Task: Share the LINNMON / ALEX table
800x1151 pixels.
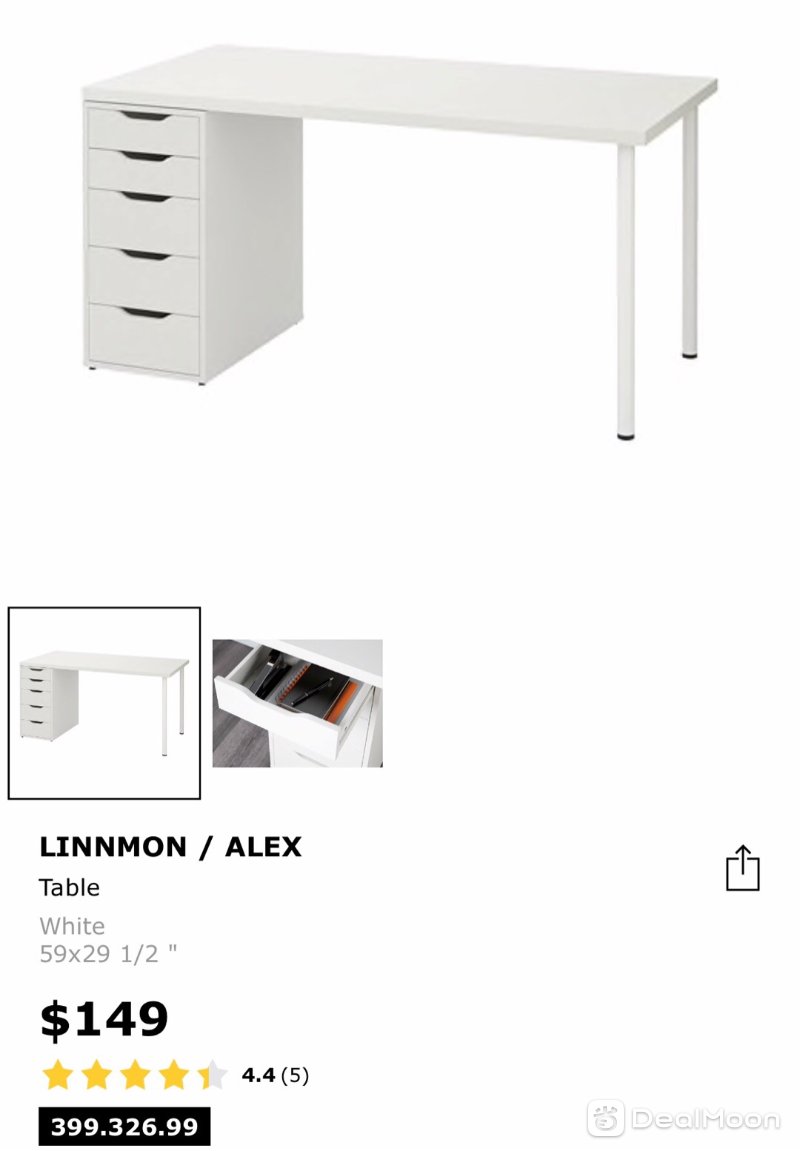Action: pos(742,868)
